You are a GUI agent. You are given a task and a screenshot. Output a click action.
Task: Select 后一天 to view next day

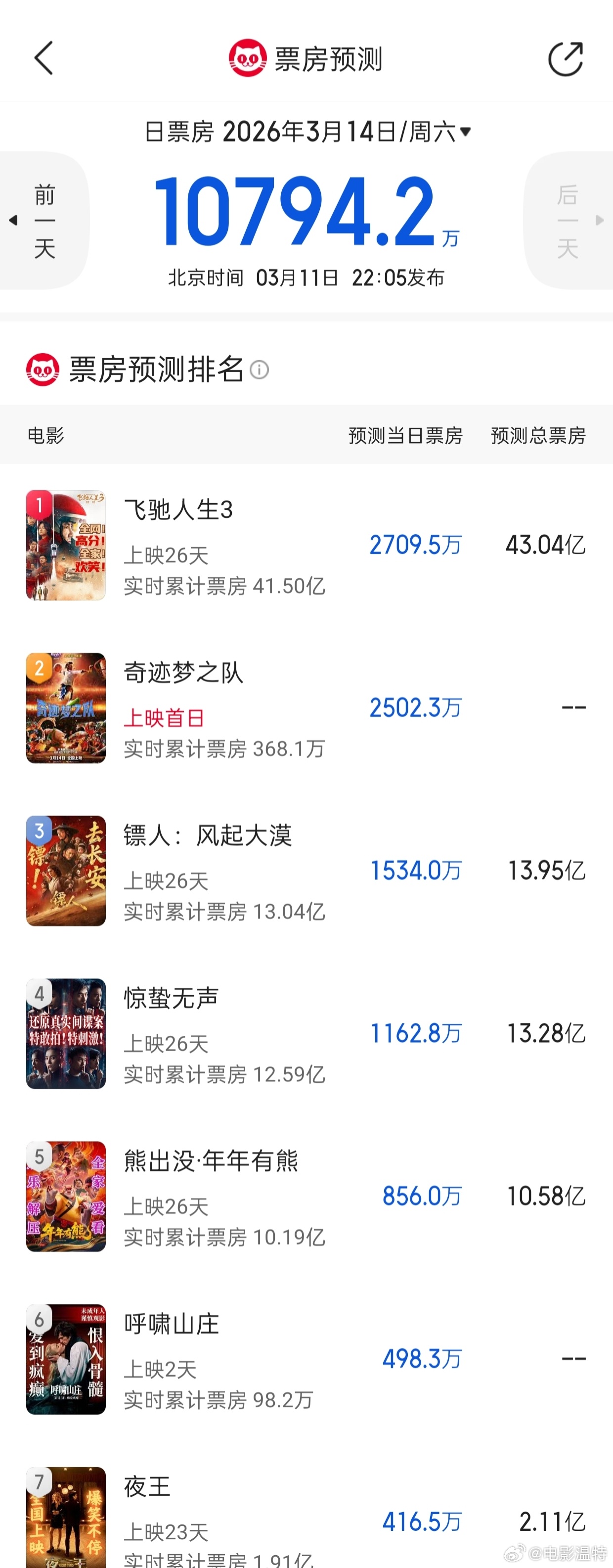568,220
